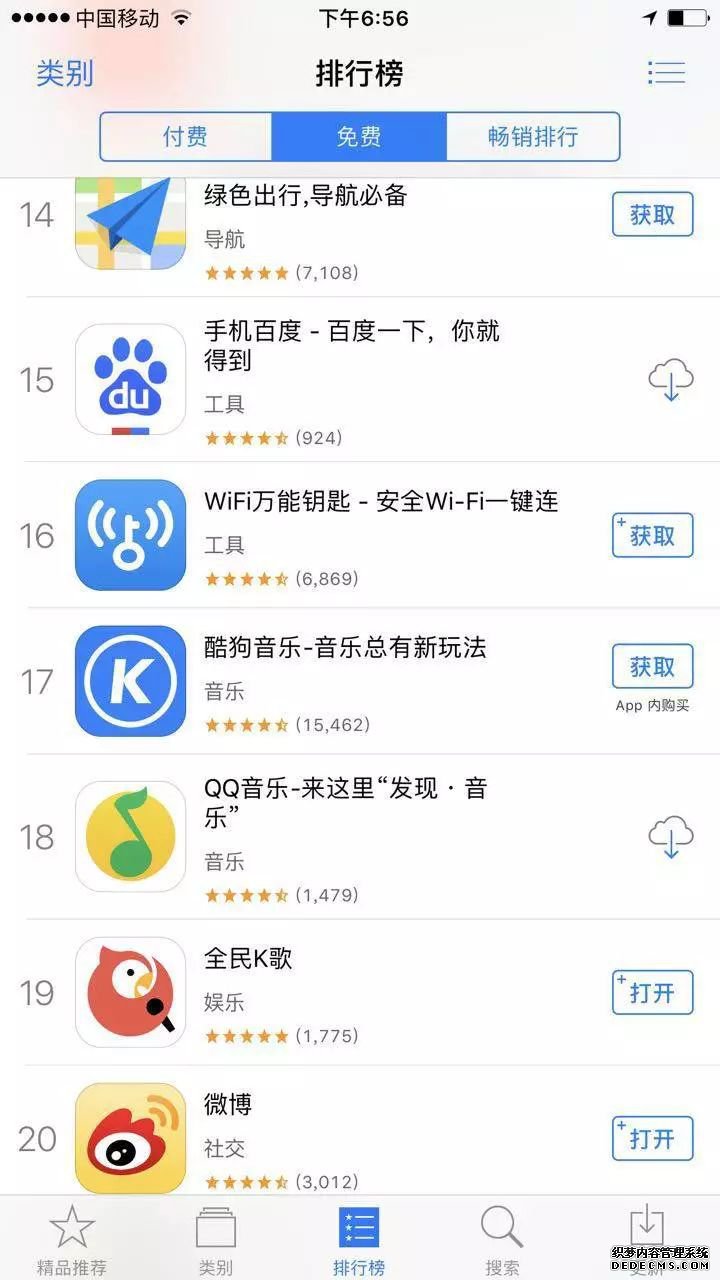Open the 类别 categories link
Viewport: 720px width, 1280px height.
pos(65,74)
